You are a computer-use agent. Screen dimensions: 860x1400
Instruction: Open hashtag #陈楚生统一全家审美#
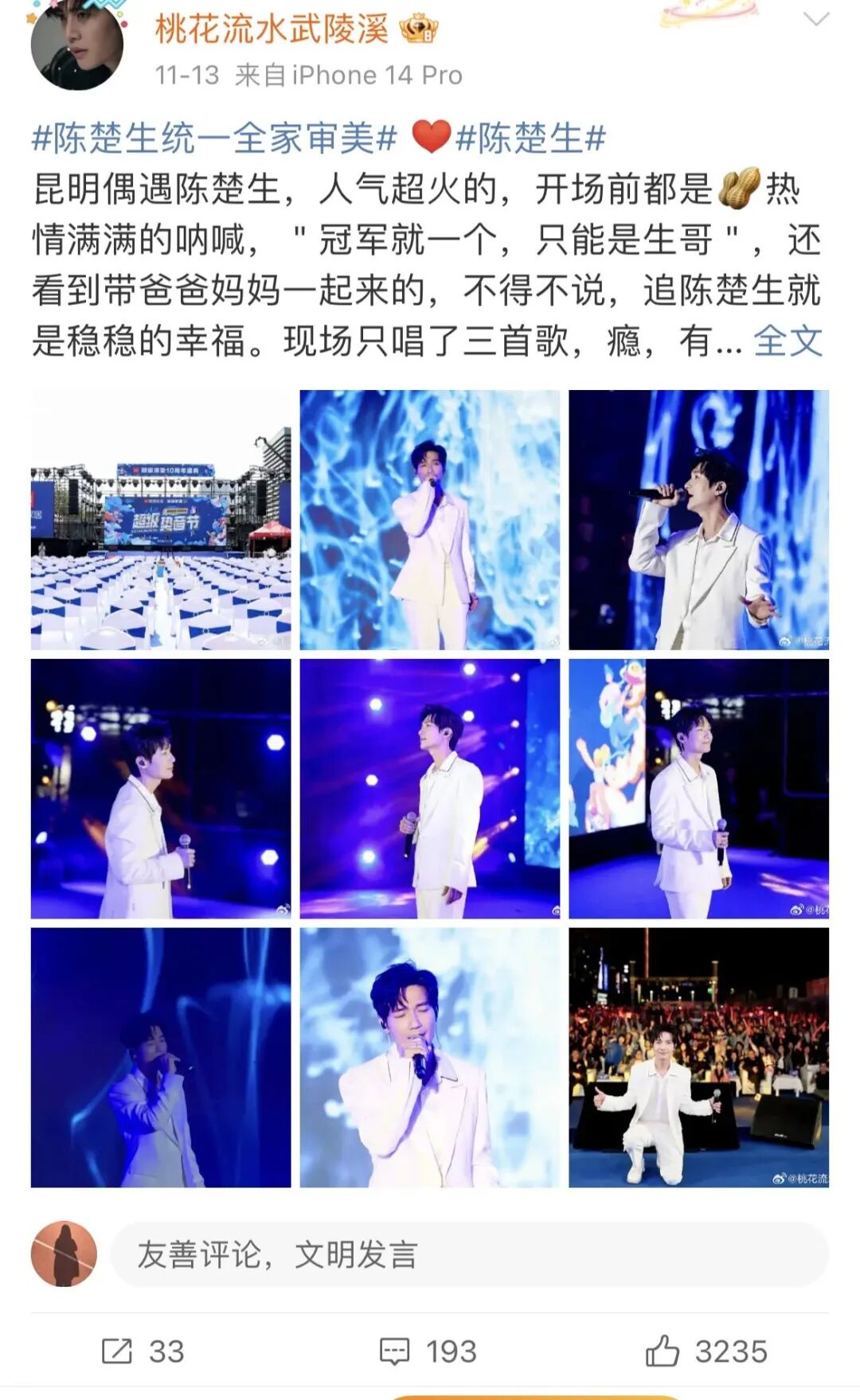click(x=214, y=138)
